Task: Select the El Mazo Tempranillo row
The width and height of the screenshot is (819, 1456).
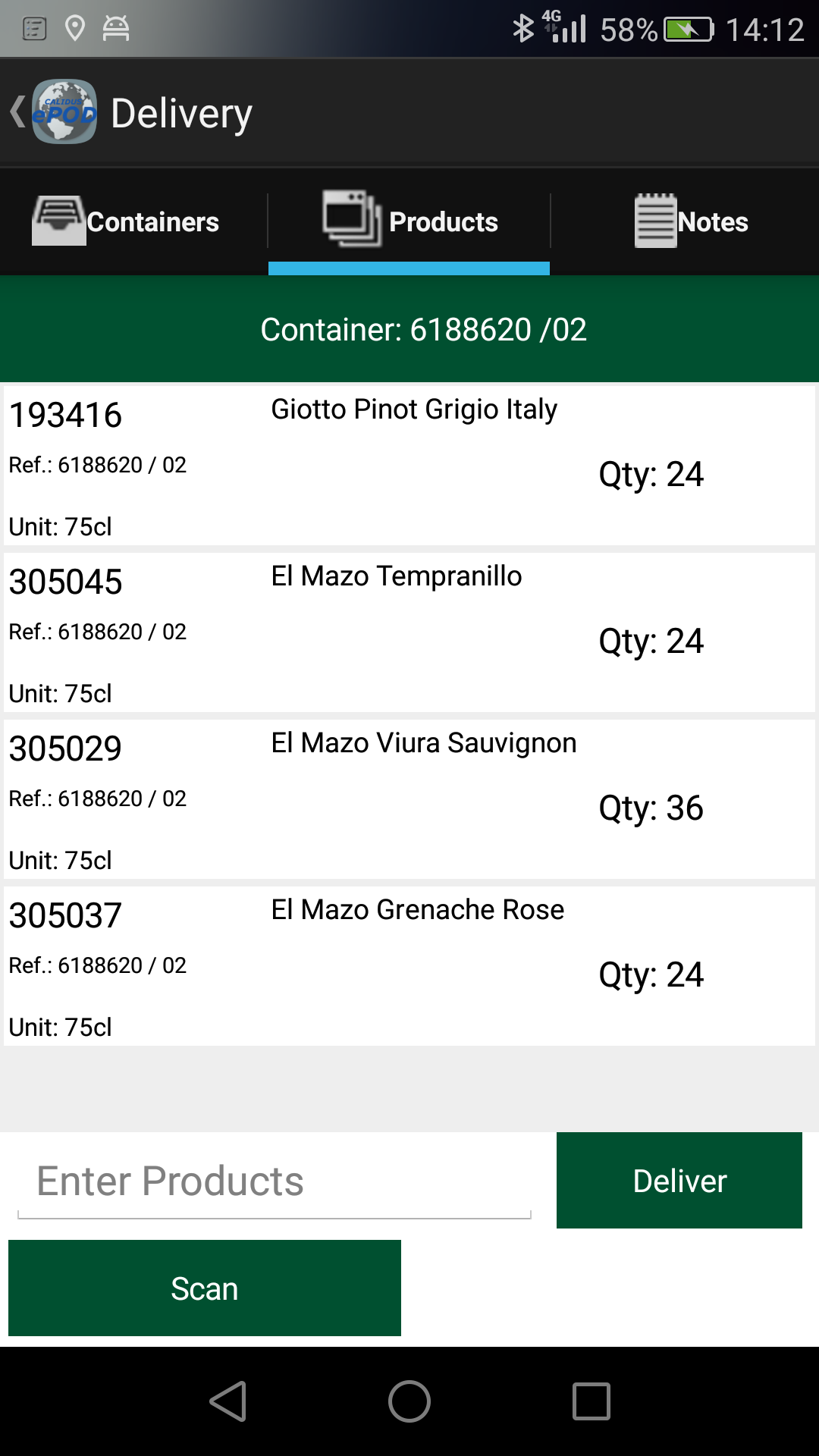Action: (x=409, y=632)
